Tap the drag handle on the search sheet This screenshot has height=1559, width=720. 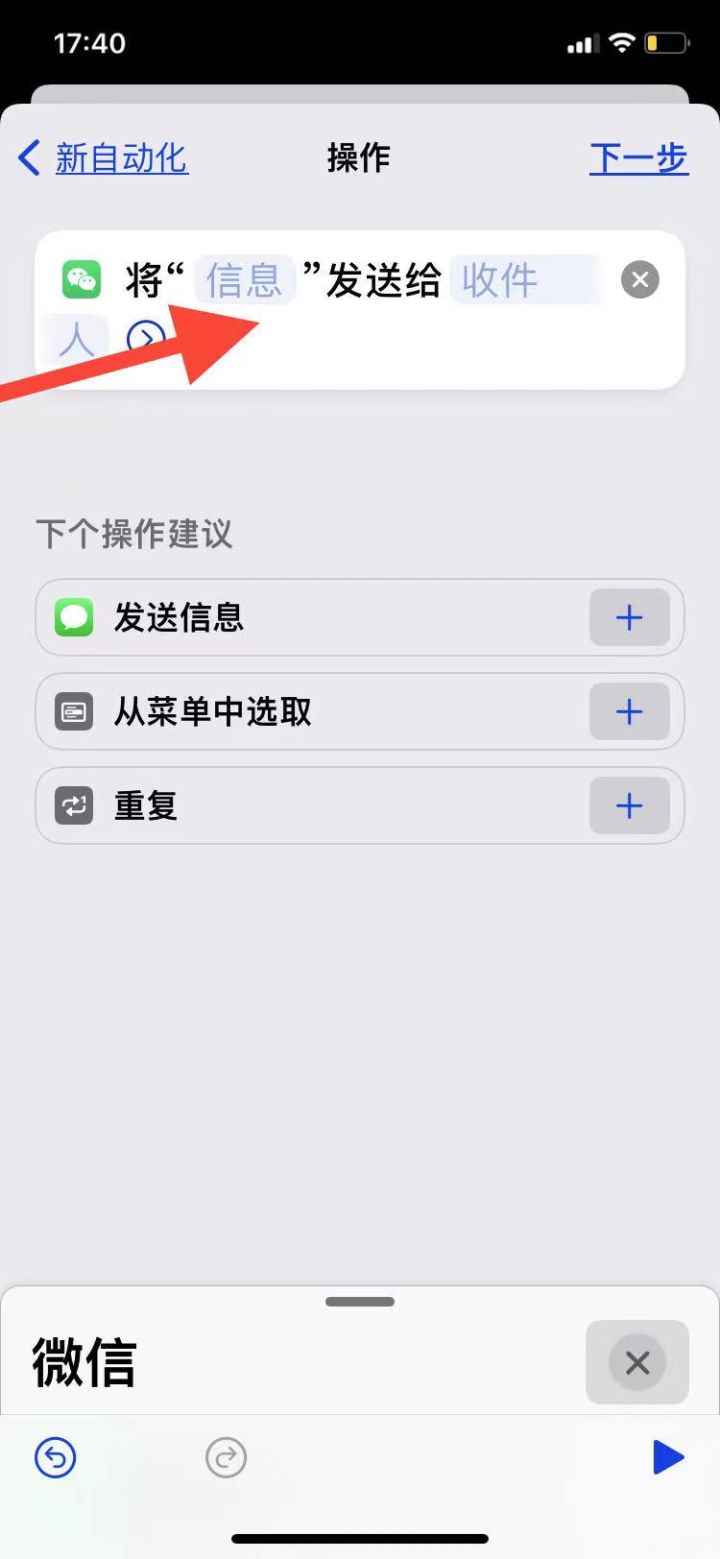click(x=359, y=1302)
